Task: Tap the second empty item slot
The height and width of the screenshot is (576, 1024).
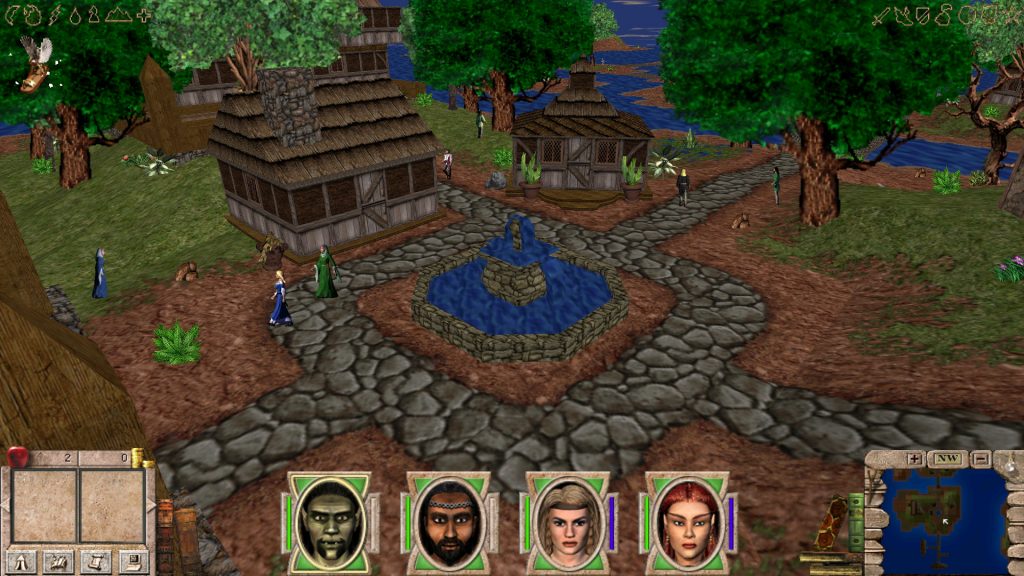Action: [112, 506]
